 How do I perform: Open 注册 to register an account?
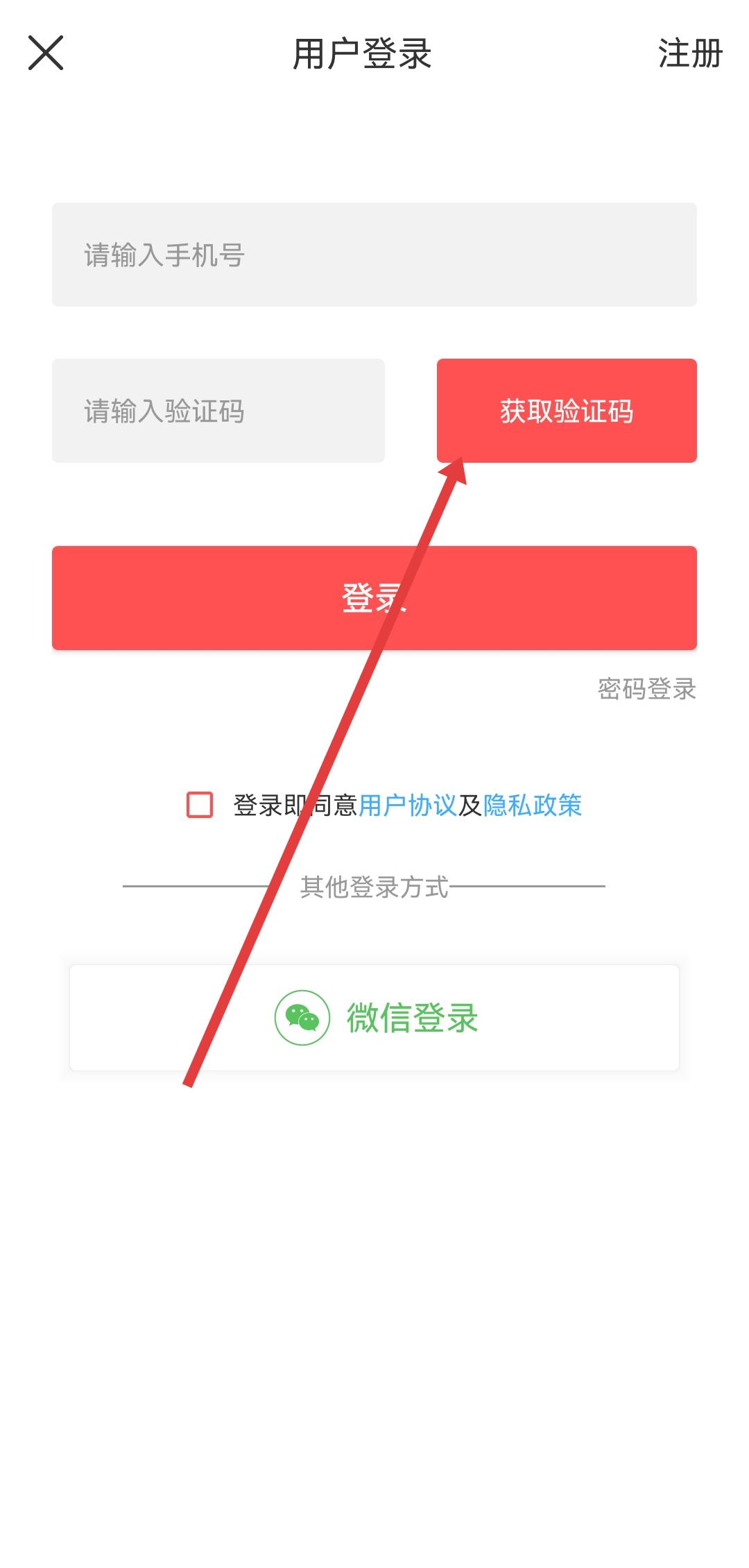(690, 53)
